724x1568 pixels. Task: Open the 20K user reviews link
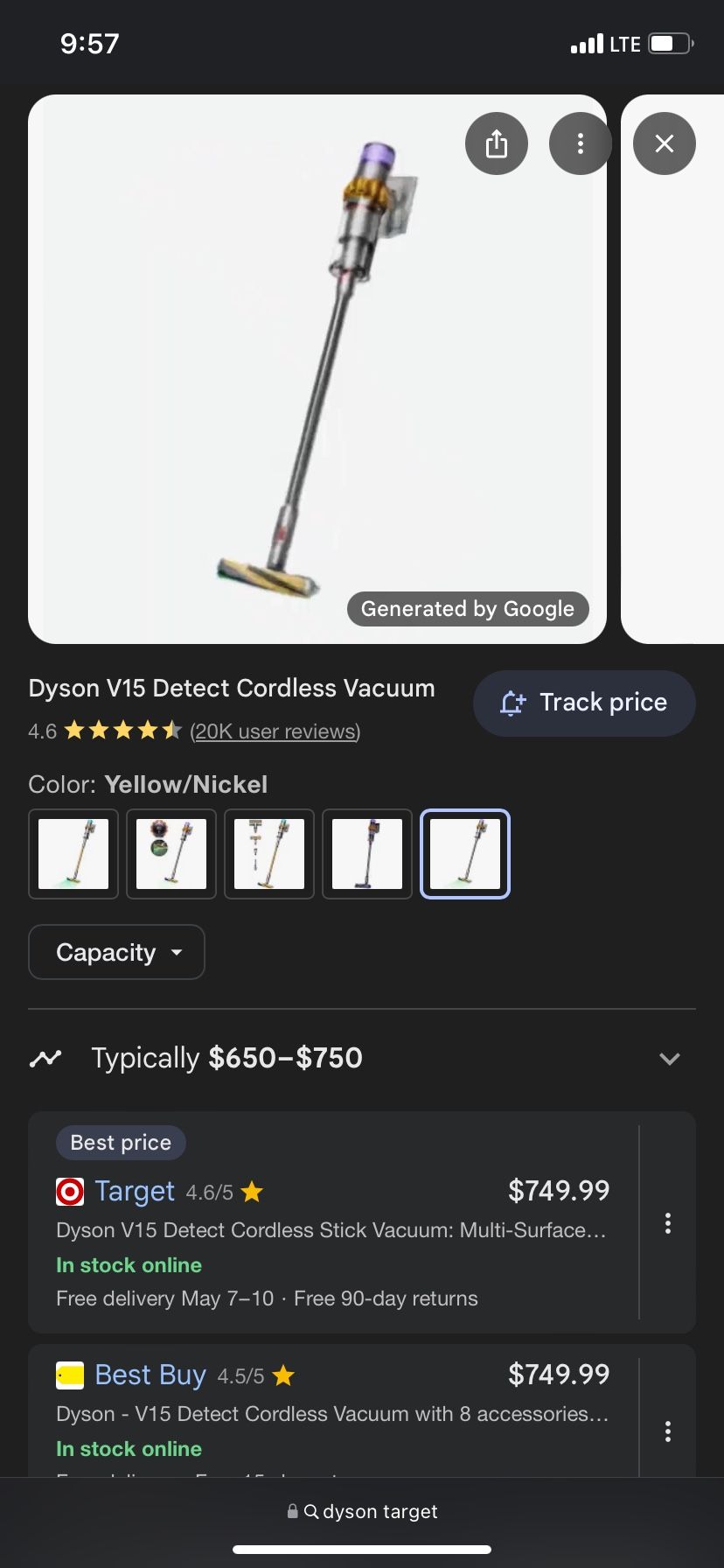click(x=275, y=731)
